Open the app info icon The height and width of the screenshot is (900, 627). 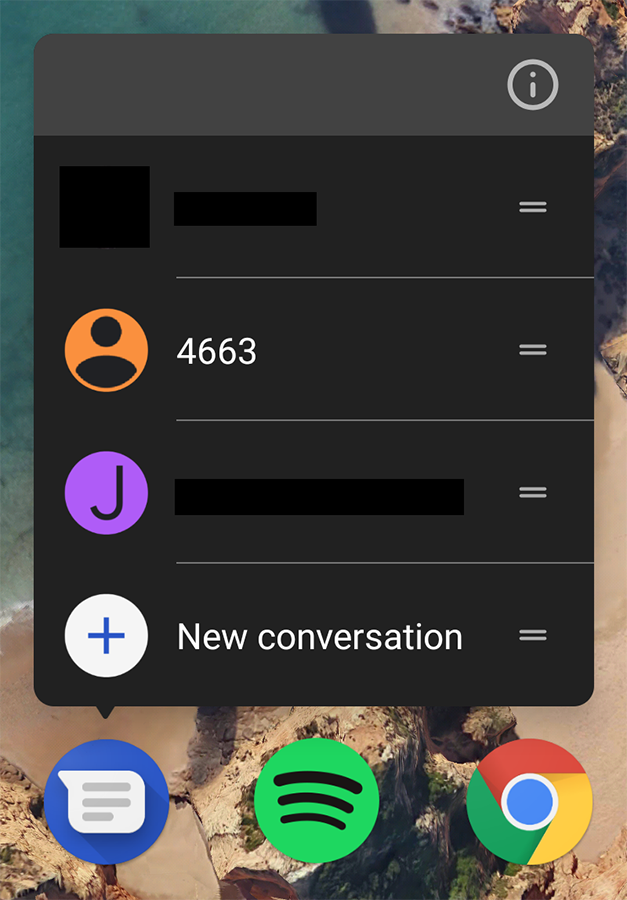point(532,85)
